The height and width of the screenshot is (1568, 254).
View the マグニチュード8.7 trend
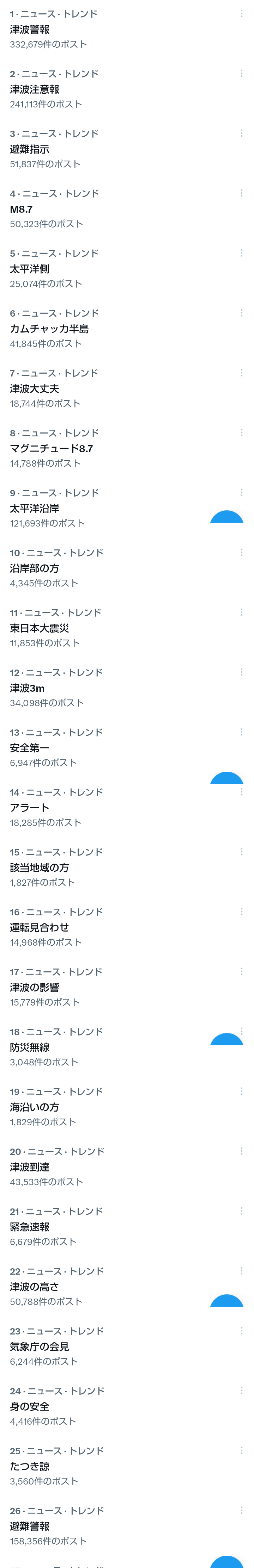click(x=127, y=449)
